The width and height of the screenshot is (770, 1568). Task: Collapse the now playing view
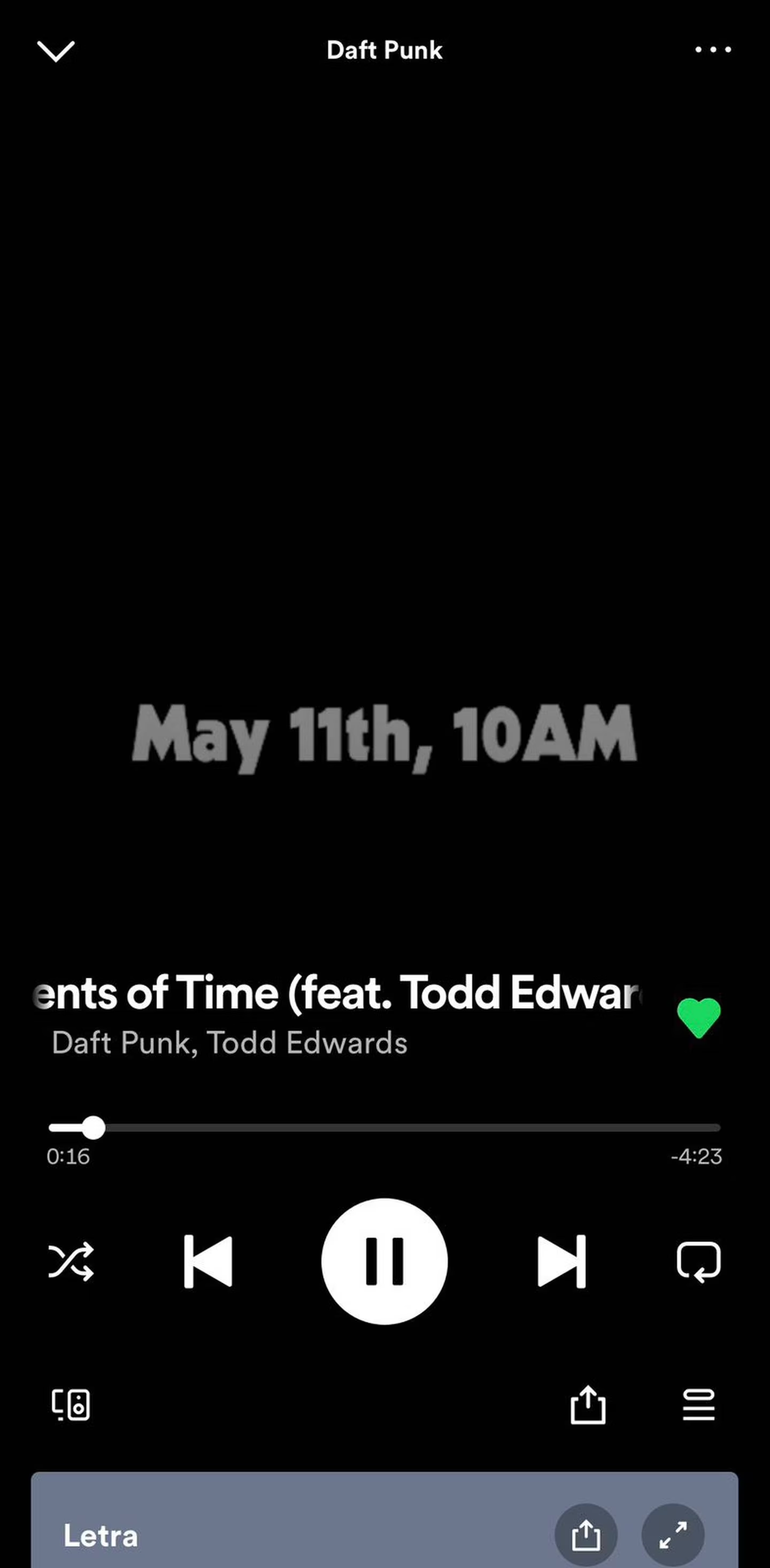pos(56,51)
